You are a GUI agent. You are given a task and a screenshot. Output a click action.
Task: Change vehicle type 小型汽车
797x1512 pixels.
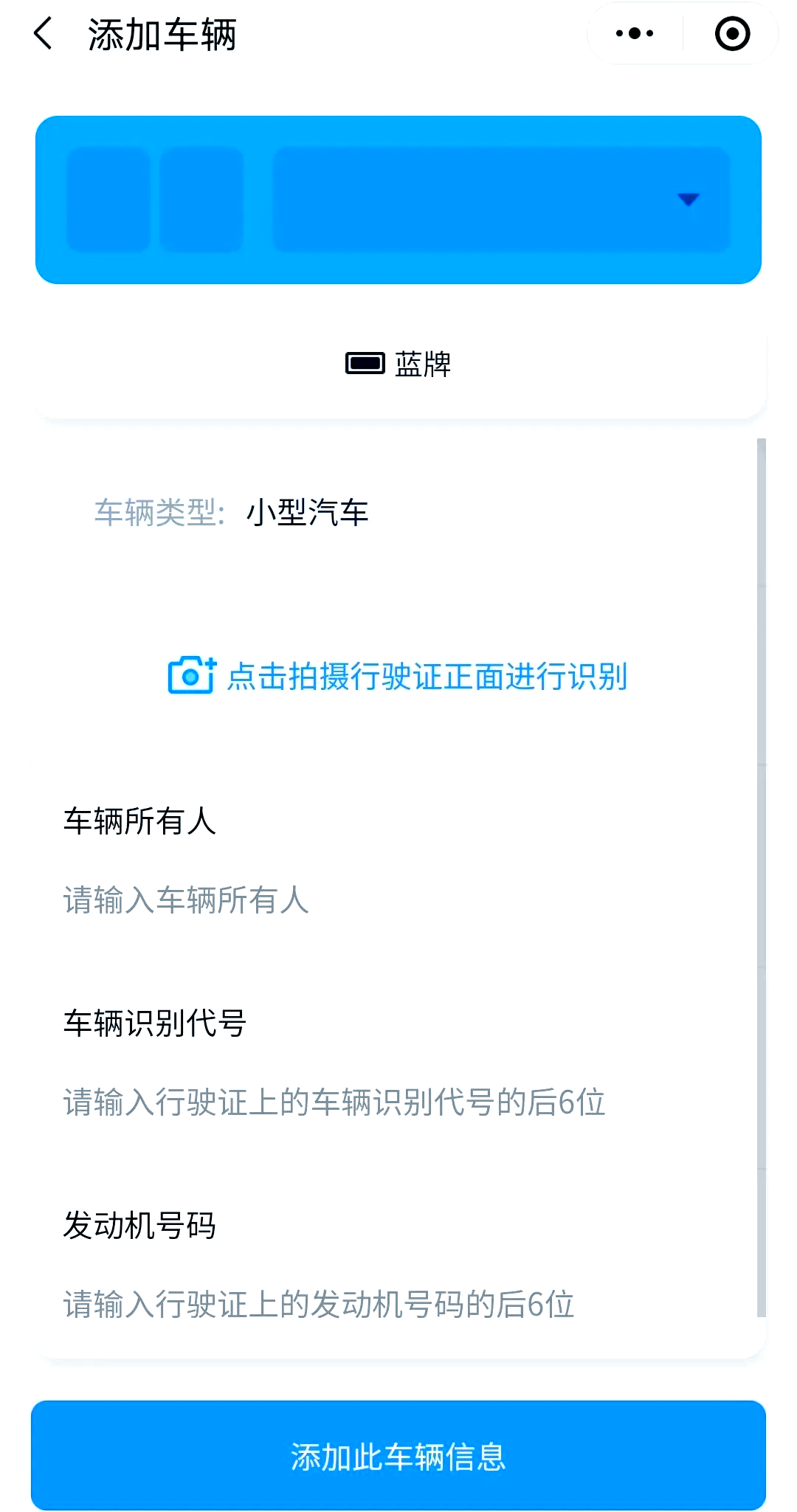coord(307,513)
